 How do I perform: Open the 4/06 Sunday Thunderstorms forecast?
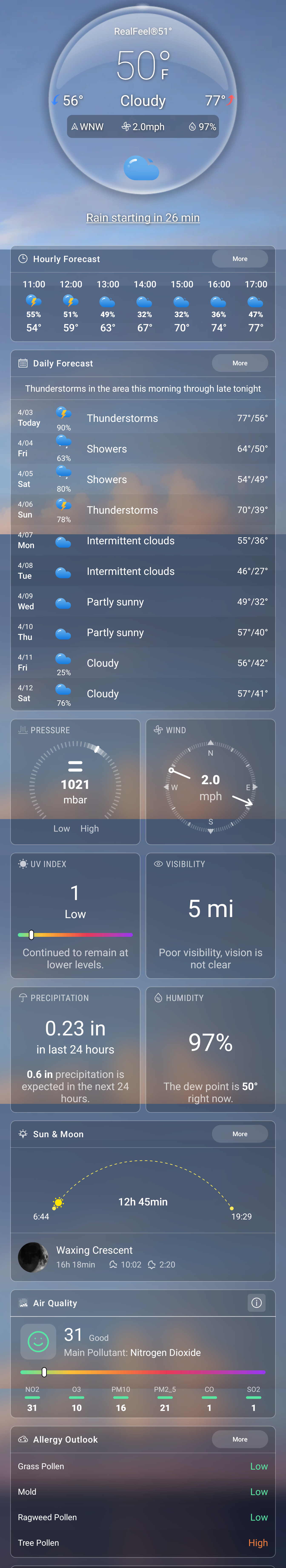pyautogui.click(x=143, y=510)
